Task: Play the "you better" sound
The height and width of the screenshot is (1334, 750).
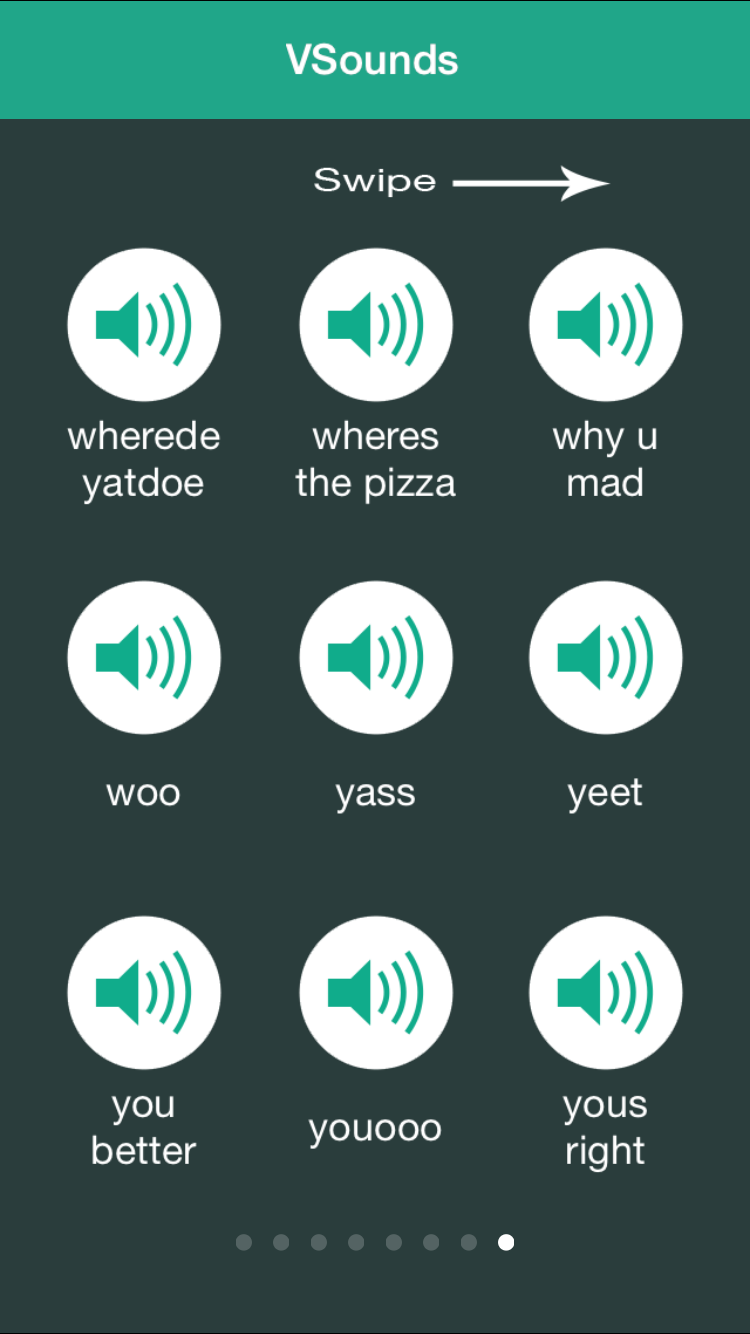Action: tap(143, 991)
